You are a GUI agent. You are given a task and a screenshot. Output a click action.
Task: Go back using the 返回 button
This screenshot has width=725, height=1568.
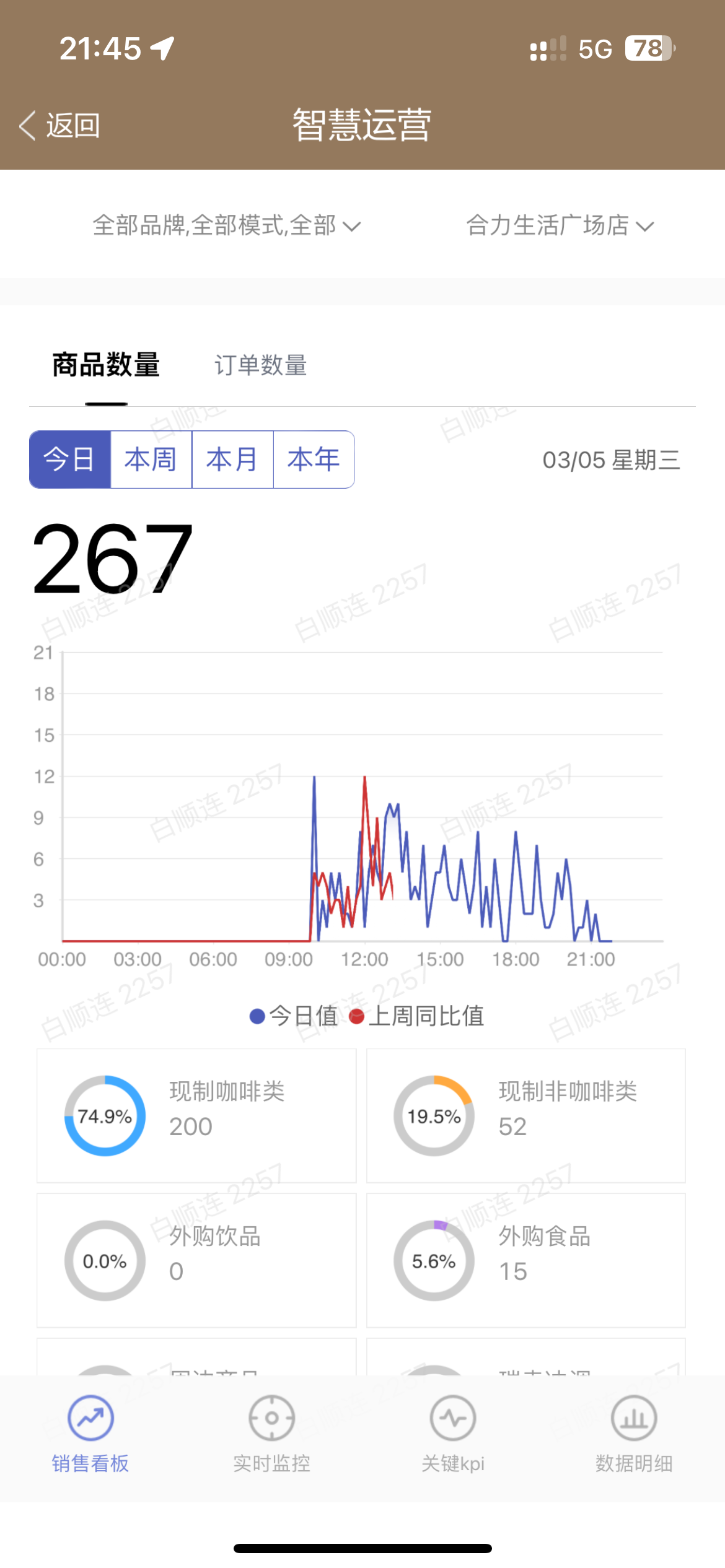point(61,126)
